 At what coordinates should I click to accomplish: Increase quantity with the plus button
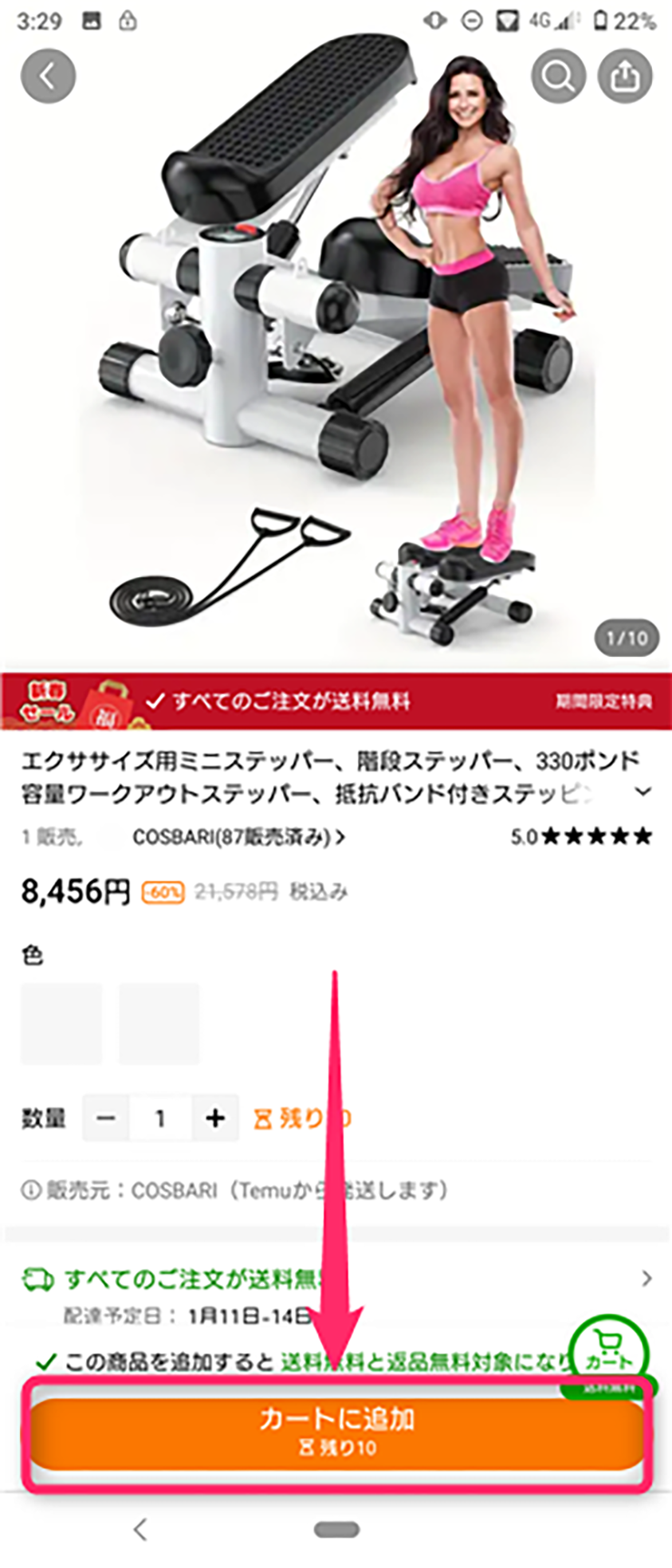click(x=214, y=1118)
